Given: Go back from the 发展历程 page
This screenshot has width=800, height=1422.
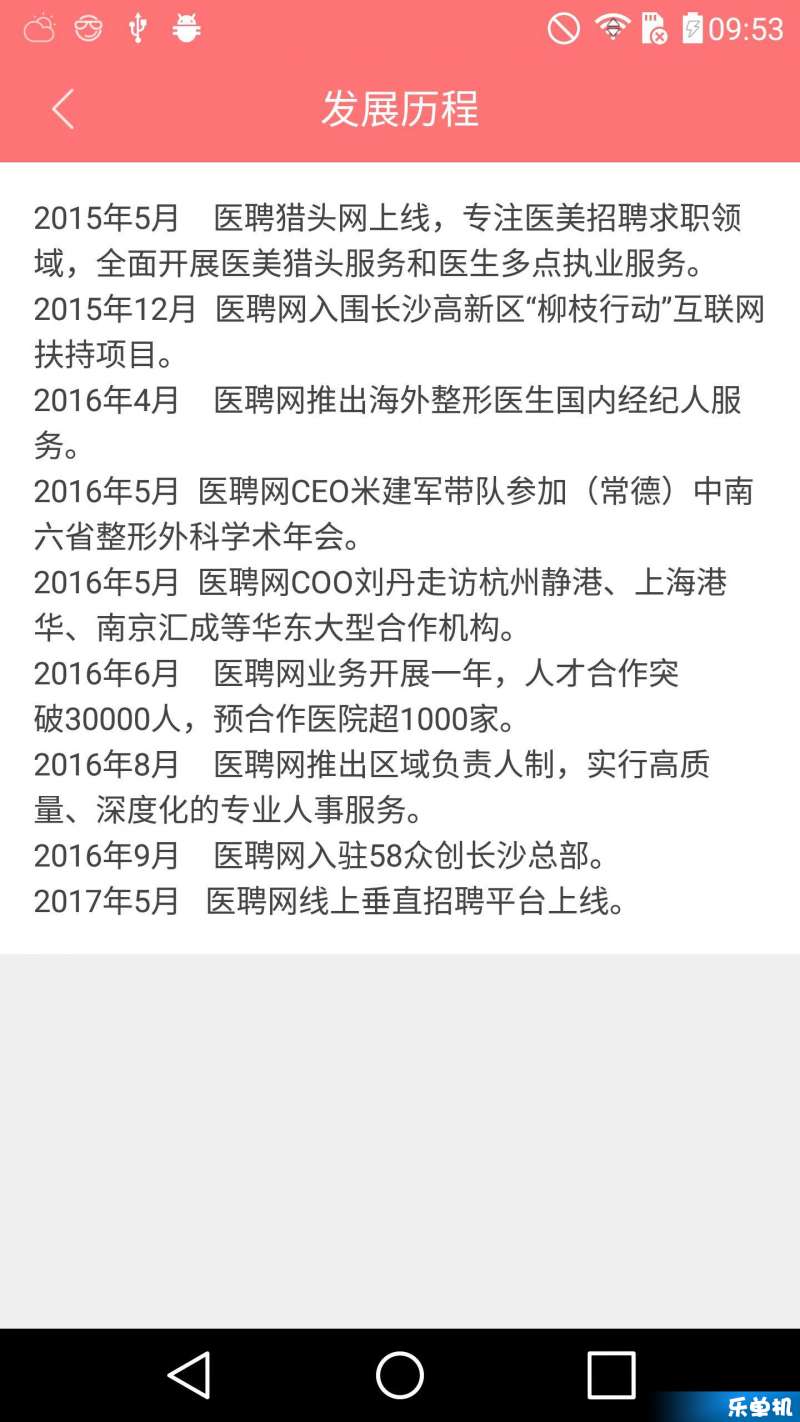Looking at the screenshot, I should 63,109.
